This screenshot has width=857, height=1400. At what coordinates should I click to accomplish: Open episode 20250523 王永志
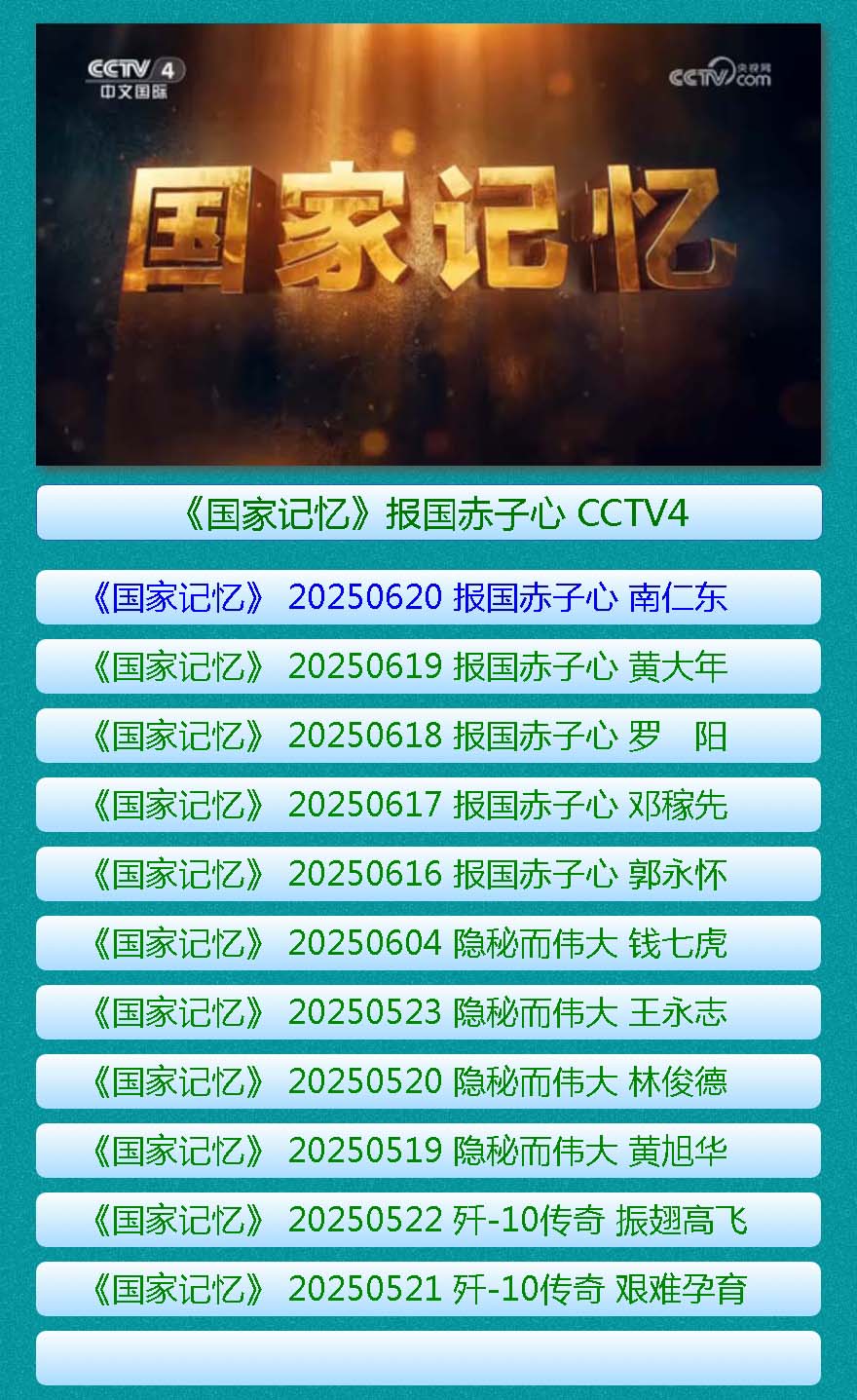tap(428, 1012)
